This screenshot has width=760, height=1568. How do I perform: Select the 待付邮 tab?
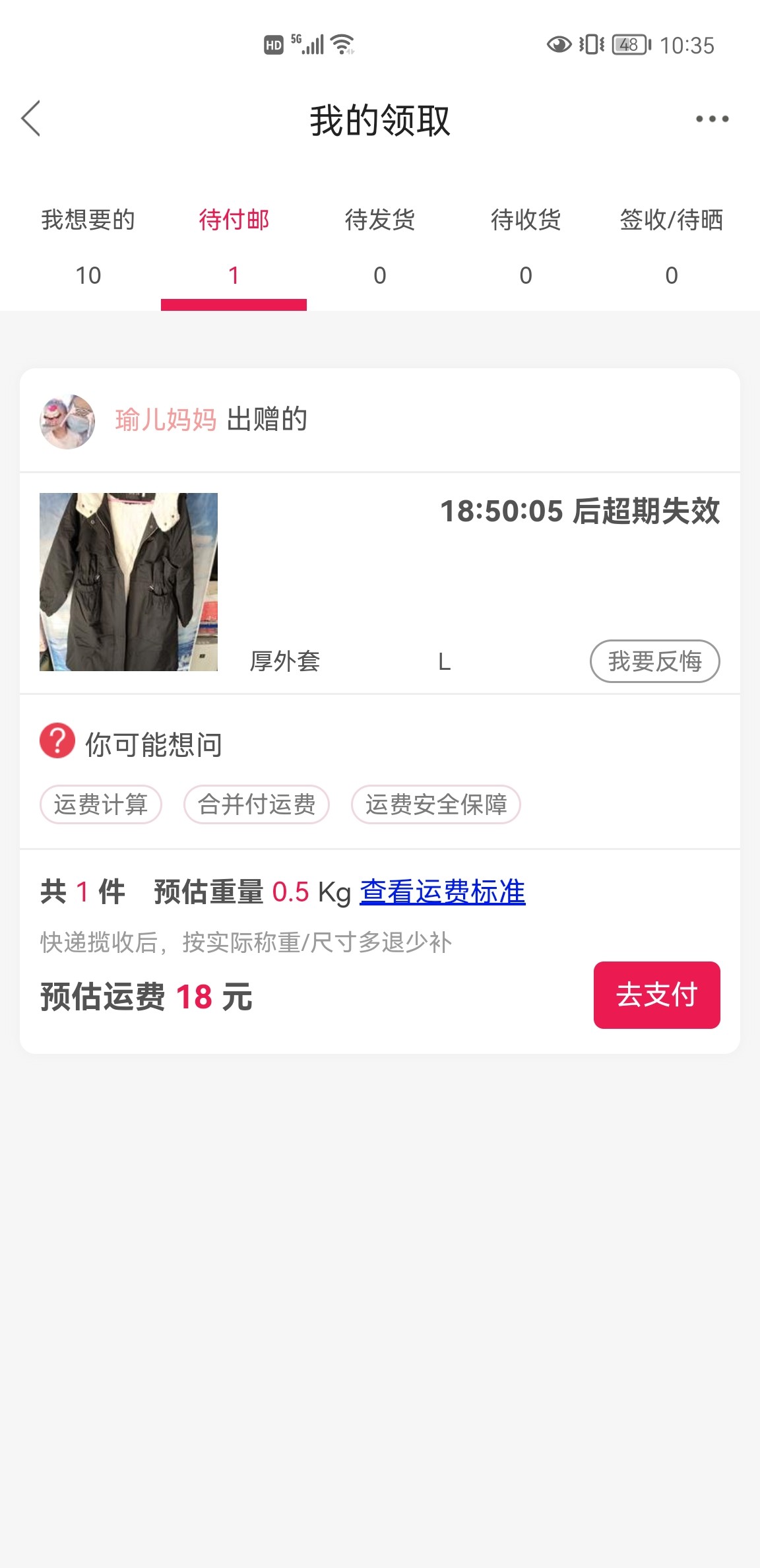coord(234,245)
